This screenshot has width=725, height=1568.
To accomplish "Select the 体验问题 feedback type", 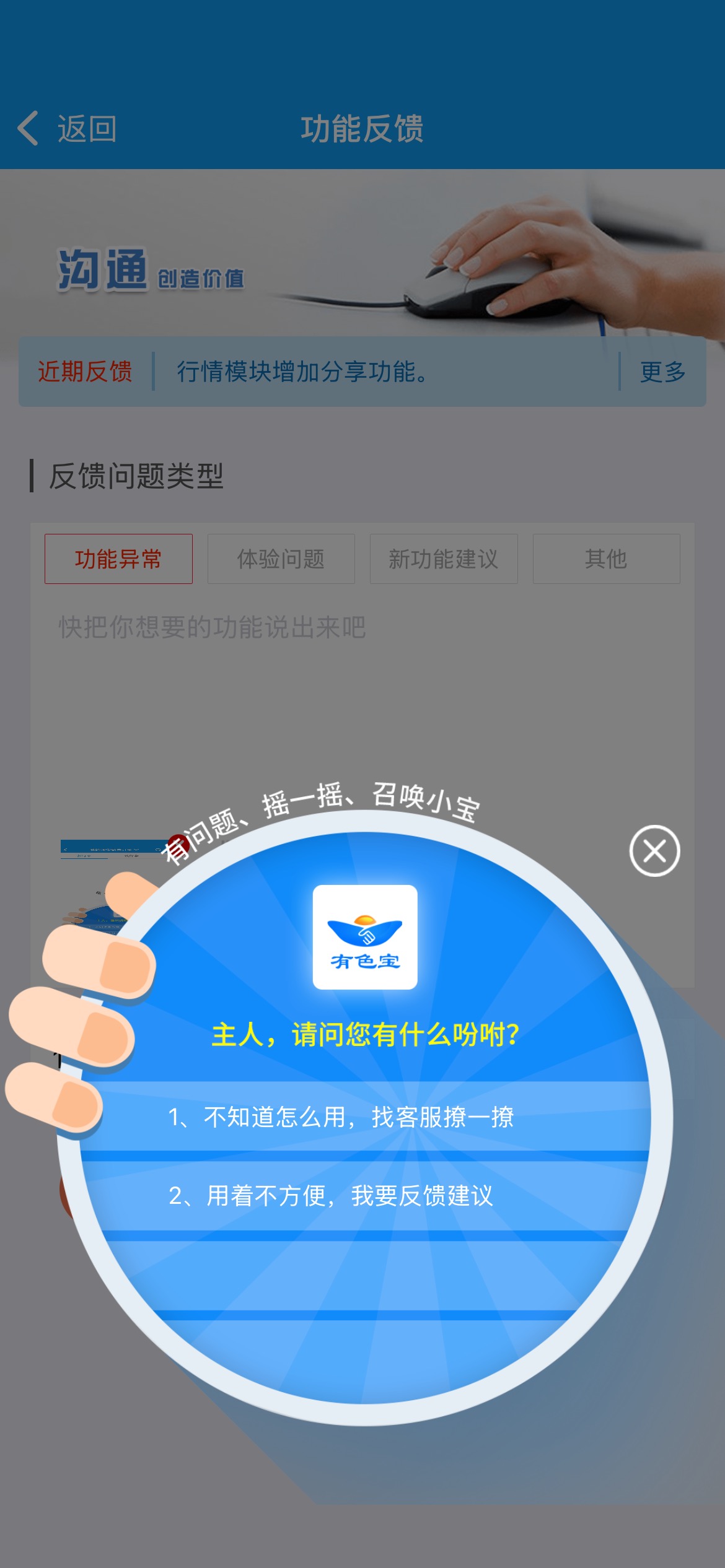I will click(281, 559).
